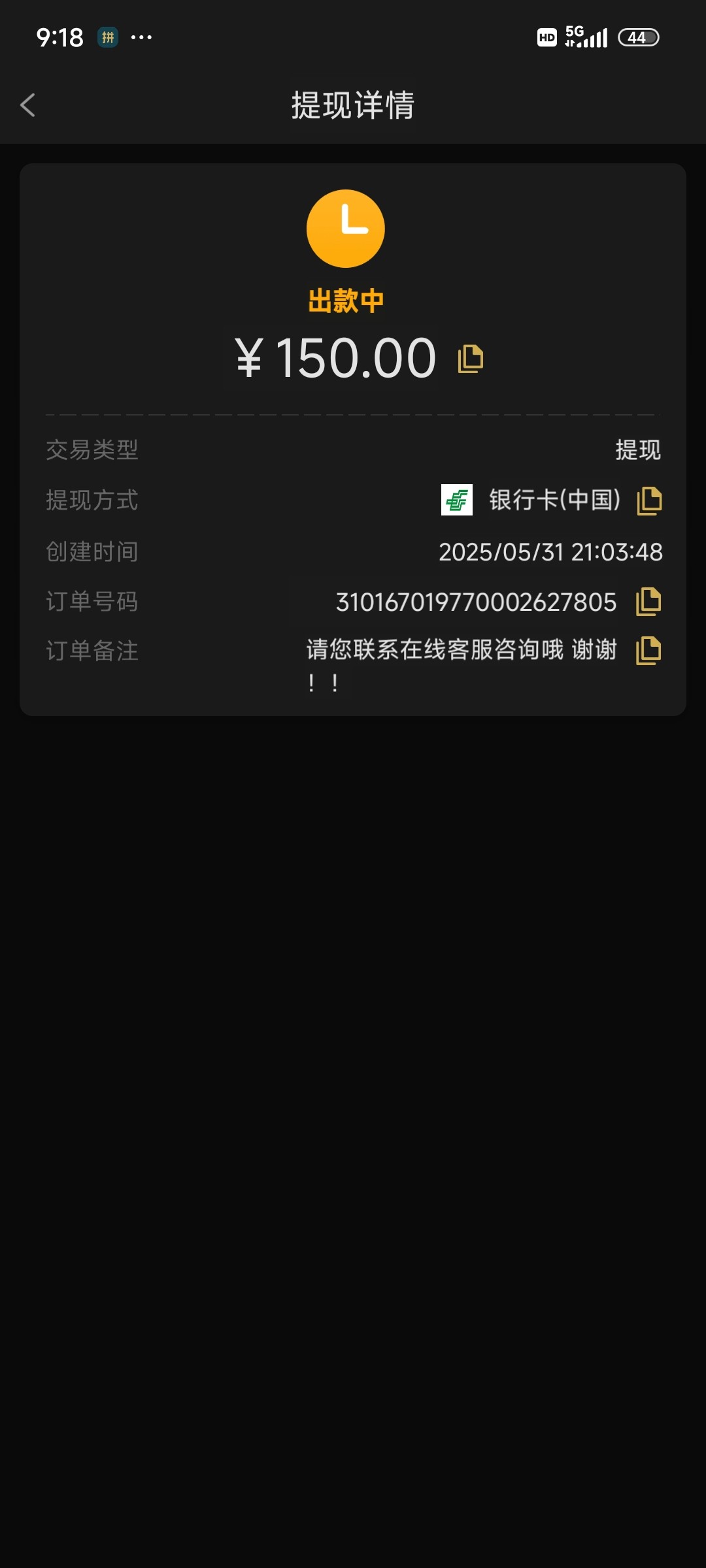This screenshot has width=706, height=1568.
Task: Expand the notification dots menu
Action: coord(141,39)
